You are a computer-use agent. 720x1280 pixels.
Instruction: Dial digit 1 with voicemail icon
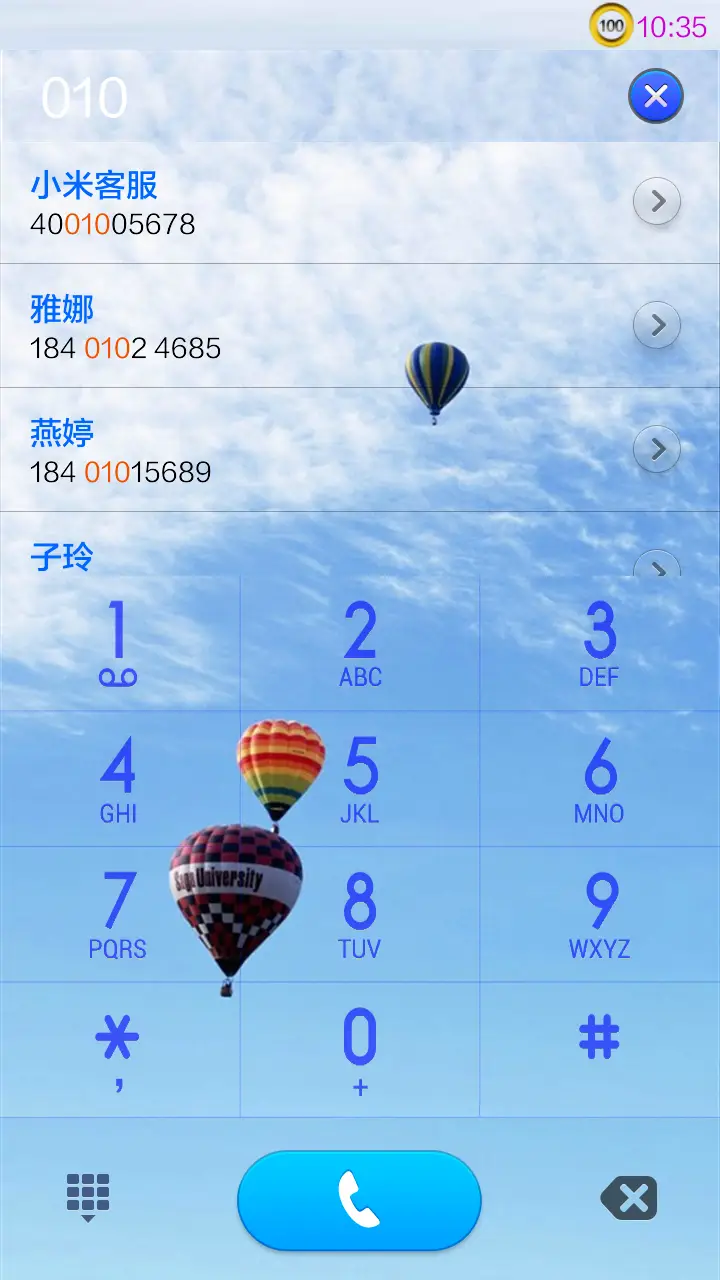point(119,640)
